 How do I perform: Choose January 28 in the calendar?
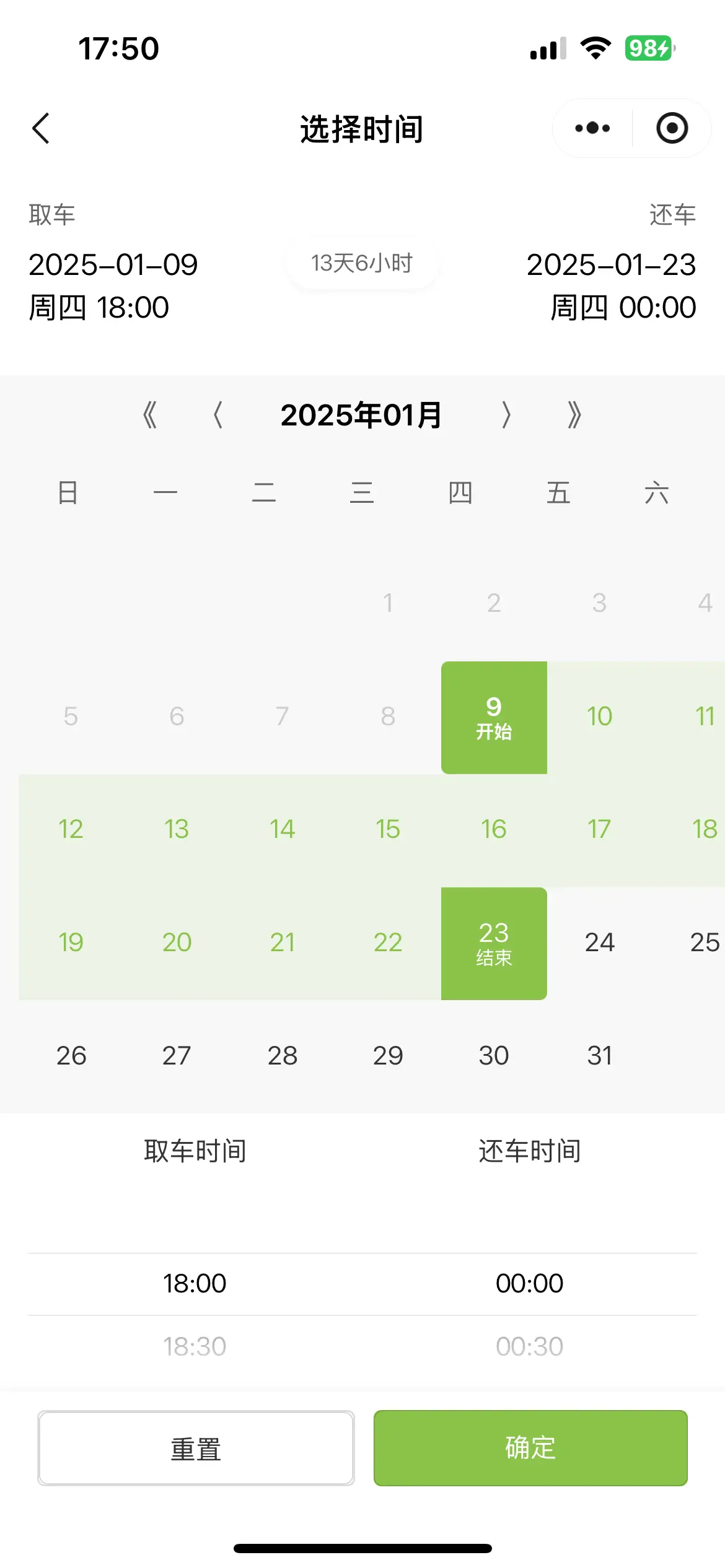pyautogui.click(x=283, y=1056)
